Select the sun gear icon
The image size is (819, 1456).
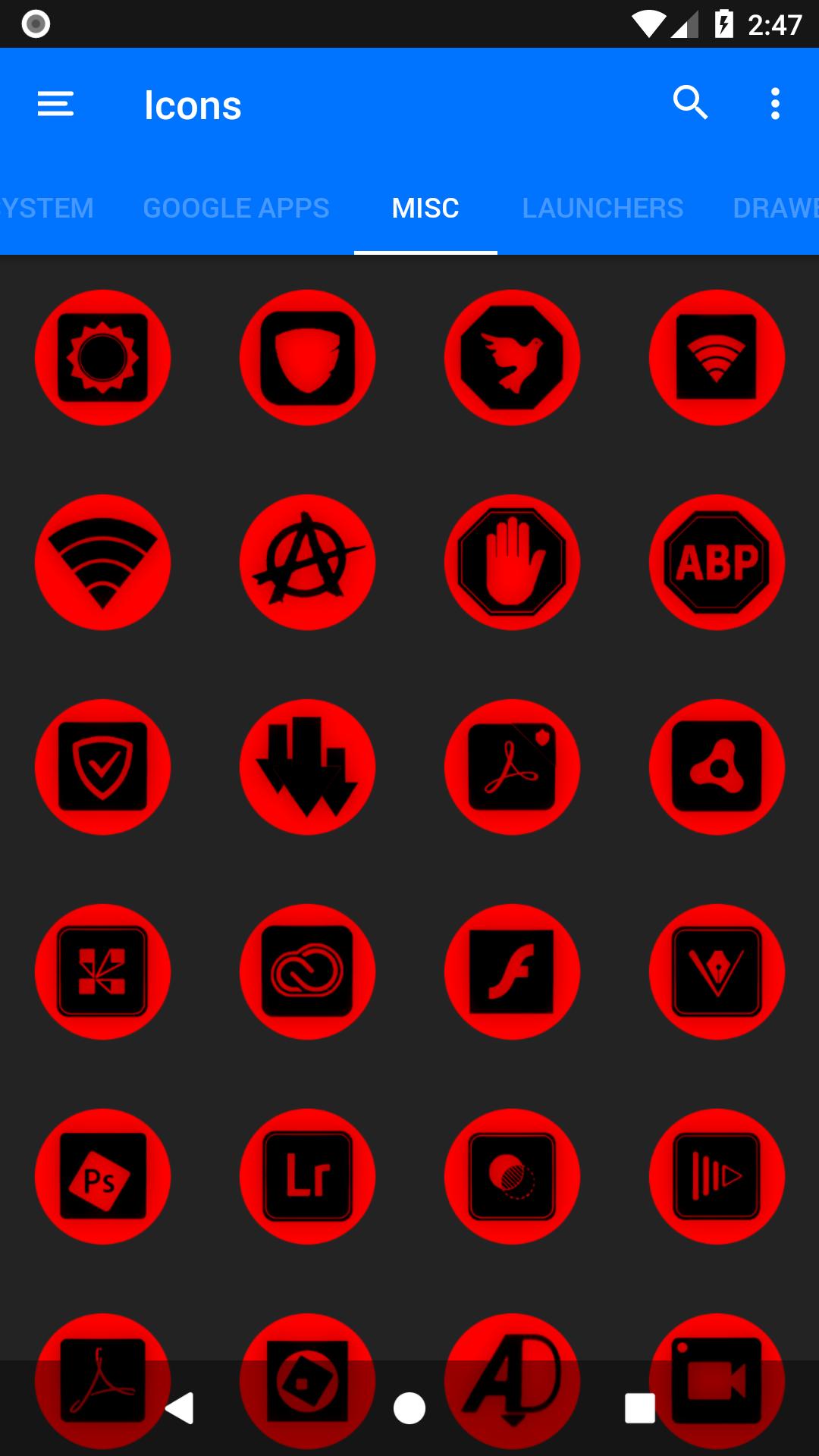coord(102,357)
